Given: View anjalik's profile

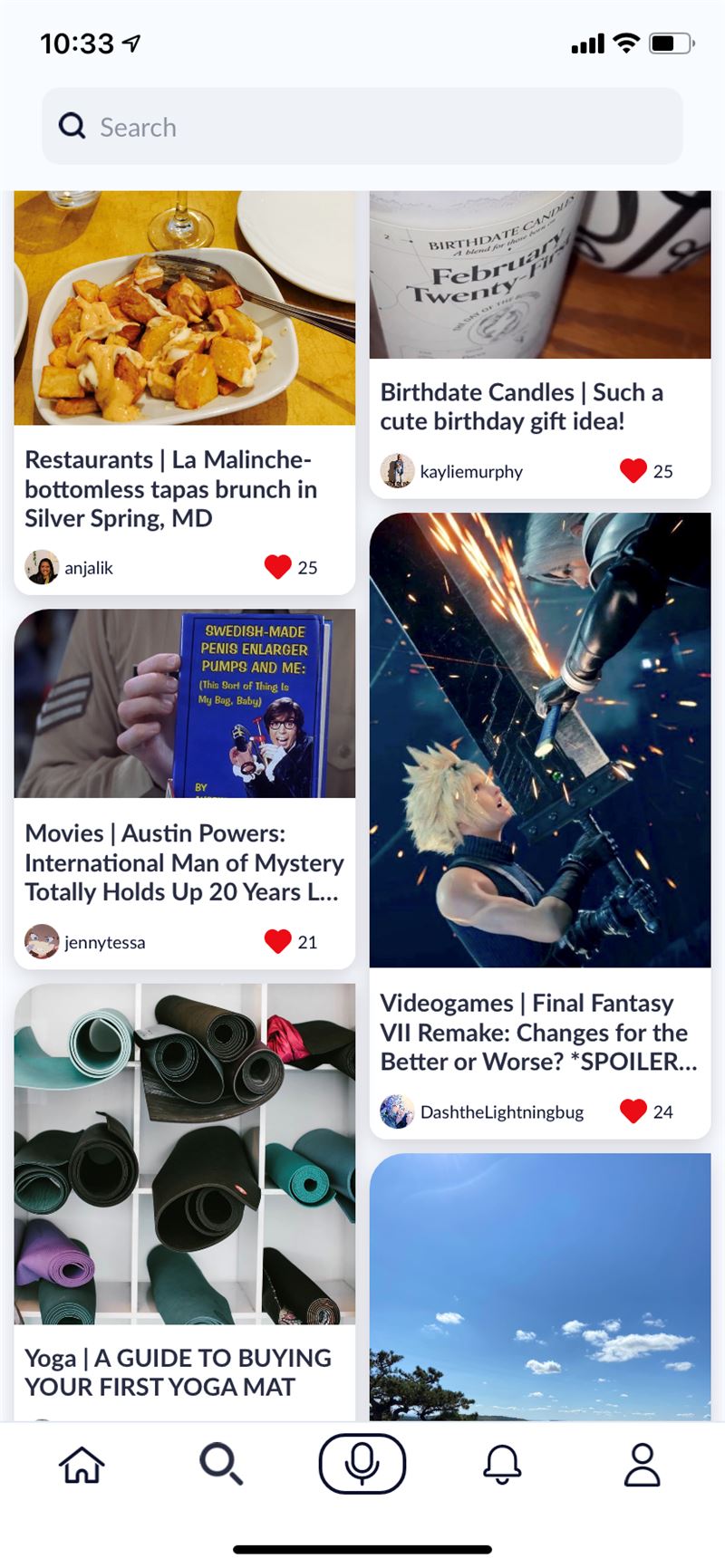Looking at the screenshot, I should coord(69,567).
